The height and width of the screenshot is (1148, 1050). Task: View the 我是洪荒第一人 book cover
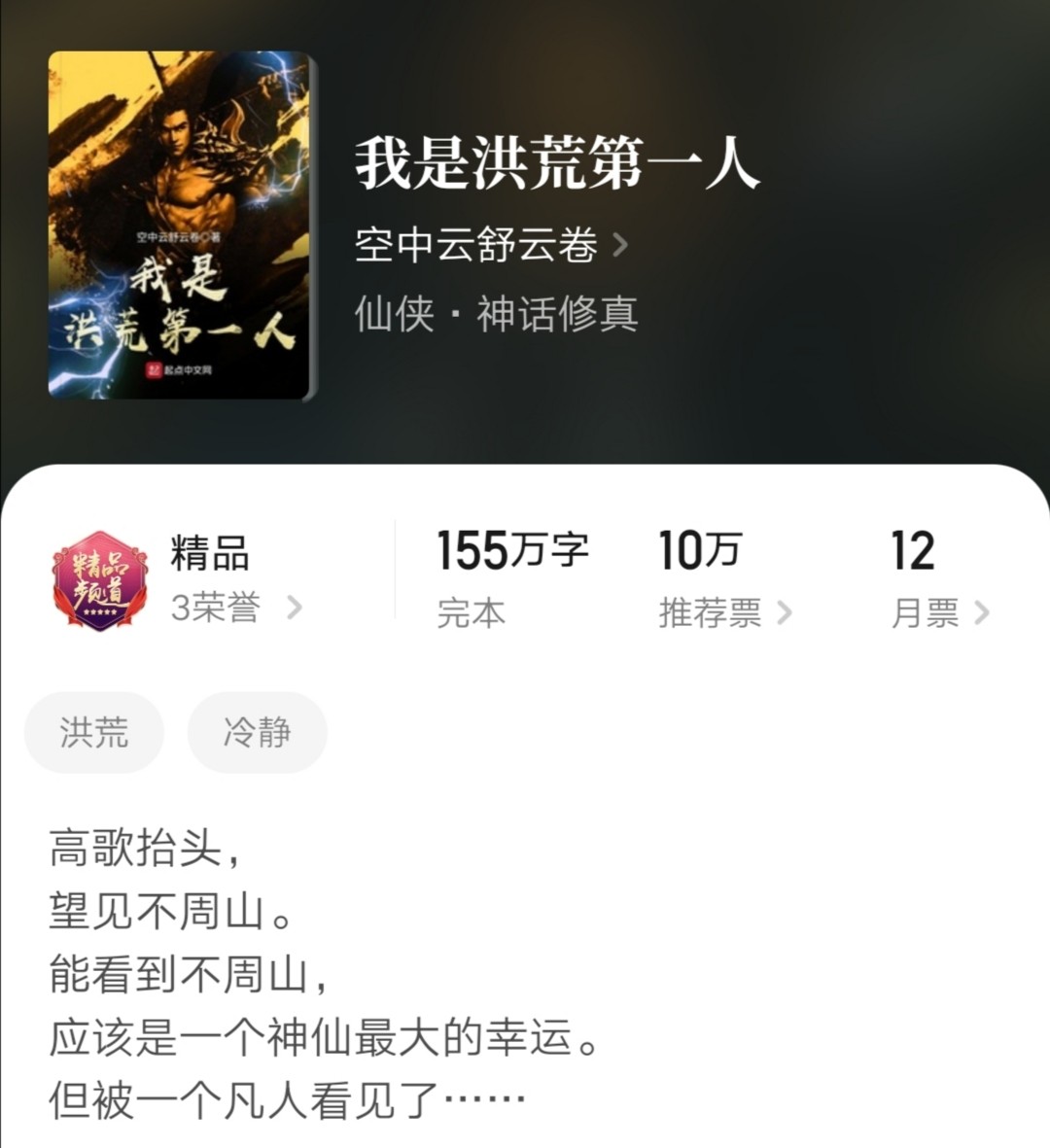(182, 226)
